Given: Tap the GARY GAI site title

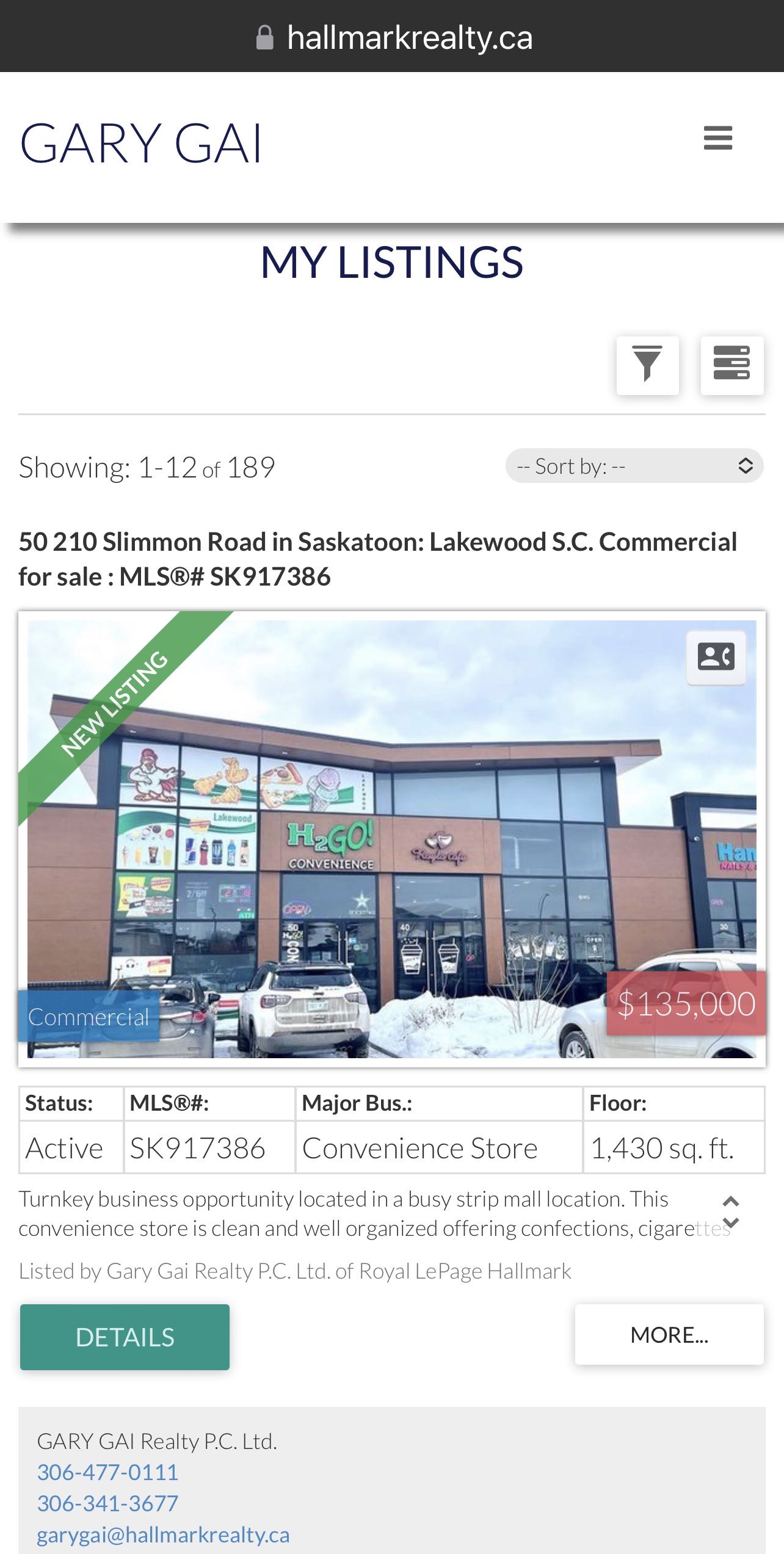Looking at the screenshot, I should click(x=141, y=143).
